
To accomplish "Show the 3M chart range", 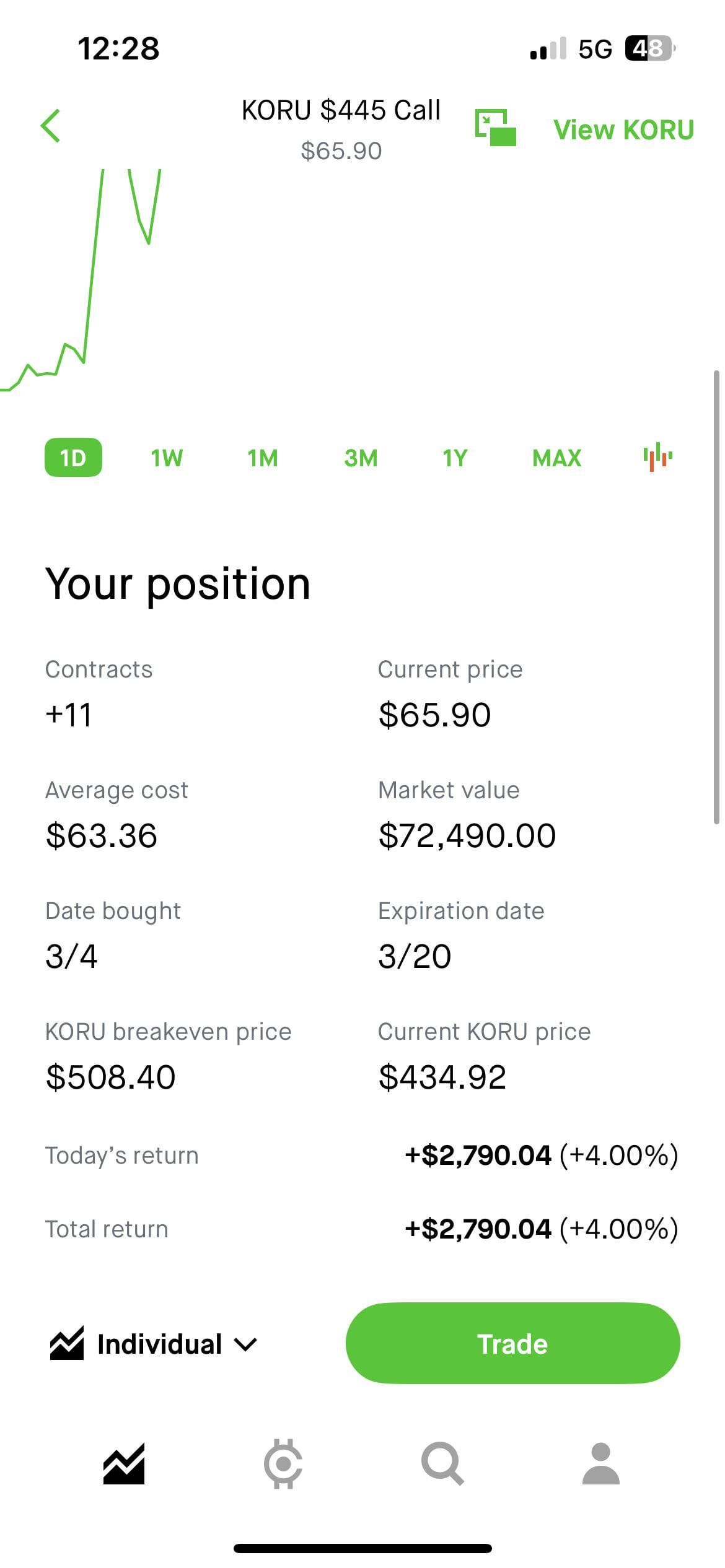I will pyautogui.click(x=361, y=458).
